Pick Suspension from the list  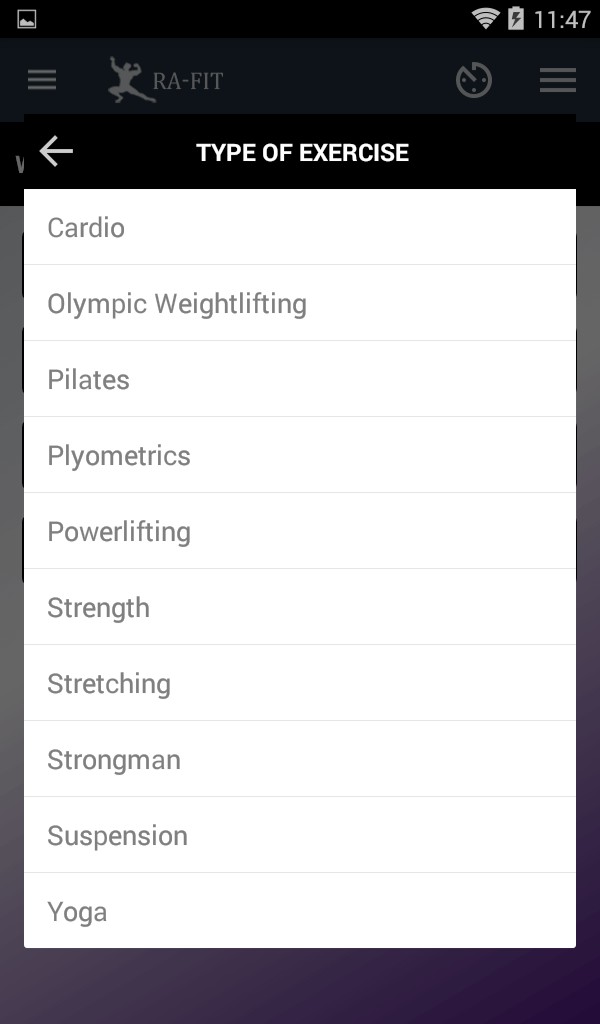300,835
